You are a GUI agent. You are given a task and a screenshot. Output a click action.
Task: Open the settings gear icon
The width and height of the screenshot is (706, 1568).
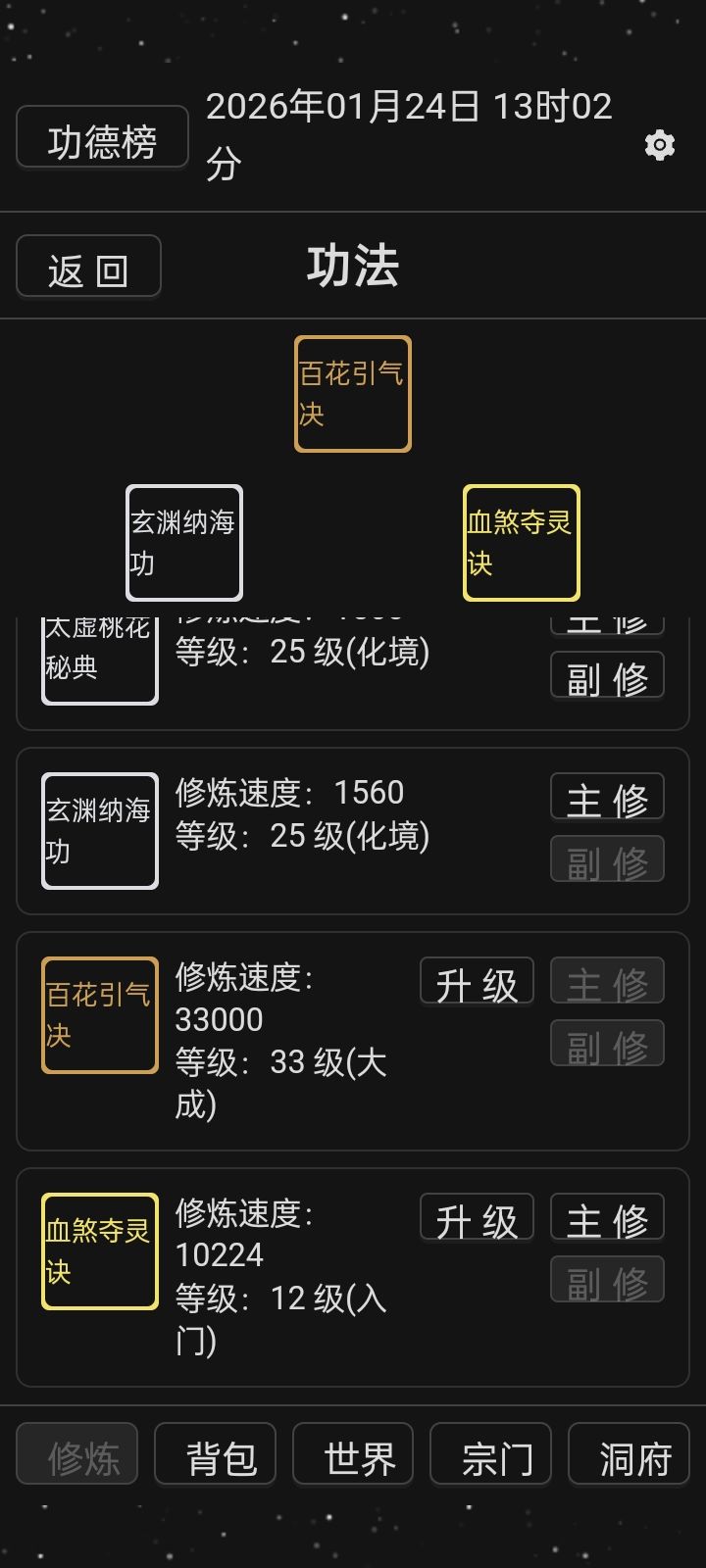(x=658, y=144)
